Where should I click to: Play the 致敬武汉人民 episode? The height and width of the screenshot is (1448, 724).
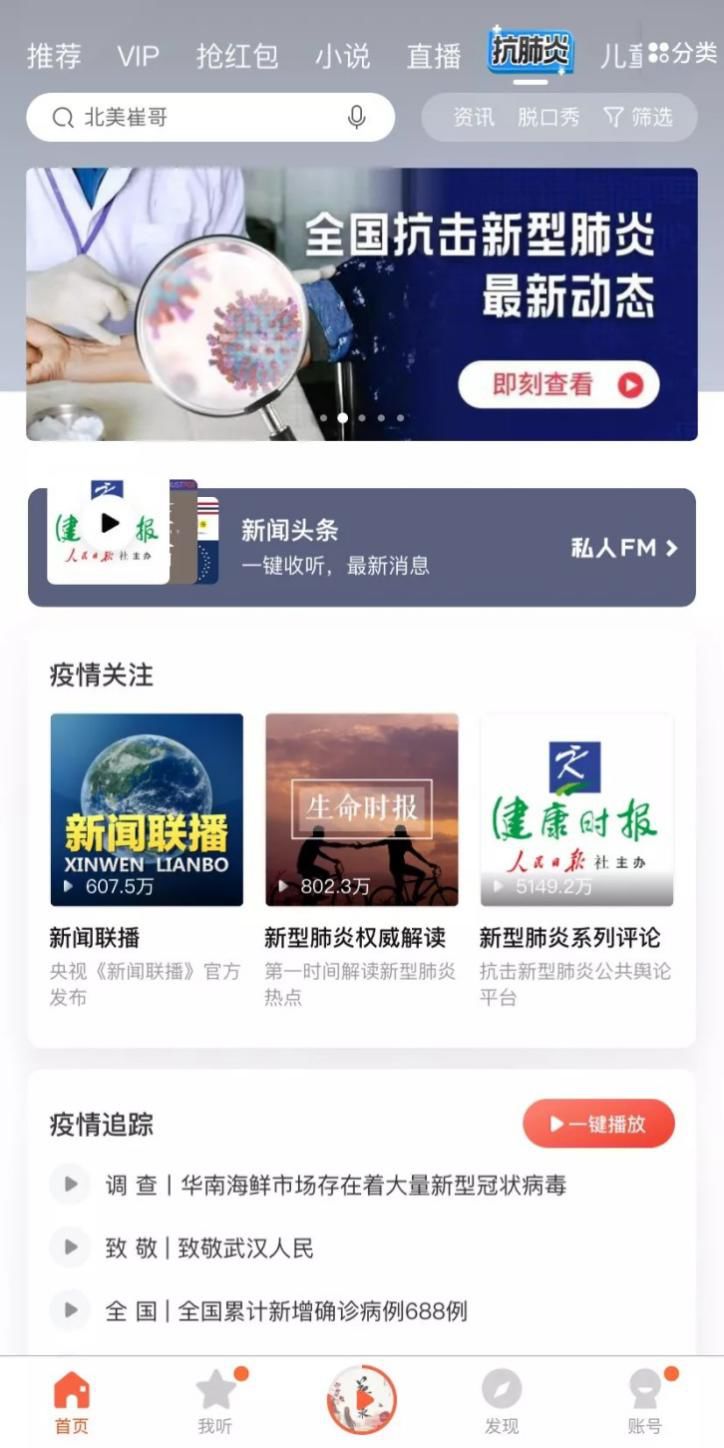coord(70,1247)
